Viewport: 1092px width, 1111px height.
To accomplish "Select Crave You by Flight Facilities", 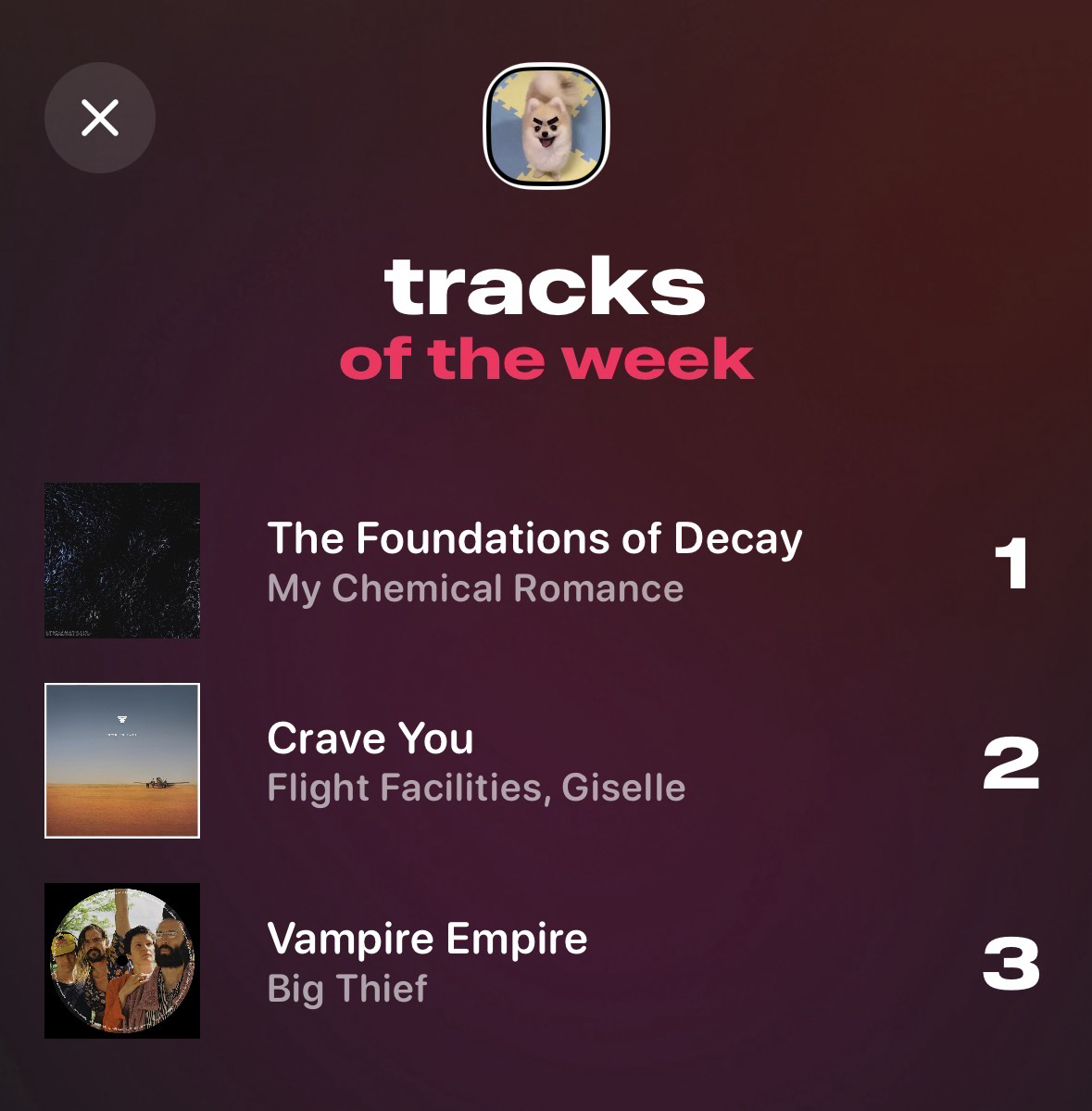I will [x=370, y=739].
